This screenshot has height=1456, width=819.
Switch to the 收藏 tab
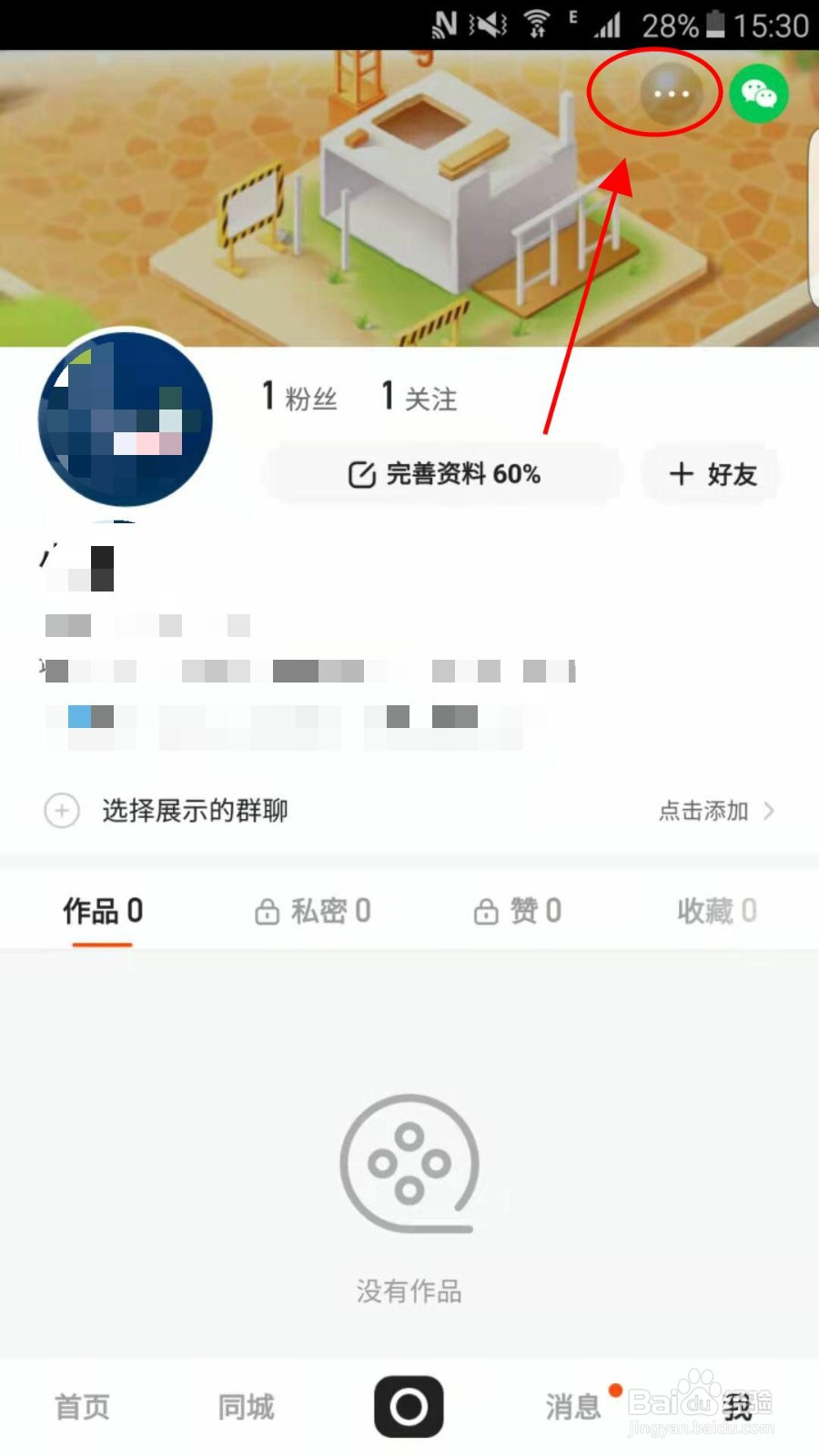coord(716,910)
